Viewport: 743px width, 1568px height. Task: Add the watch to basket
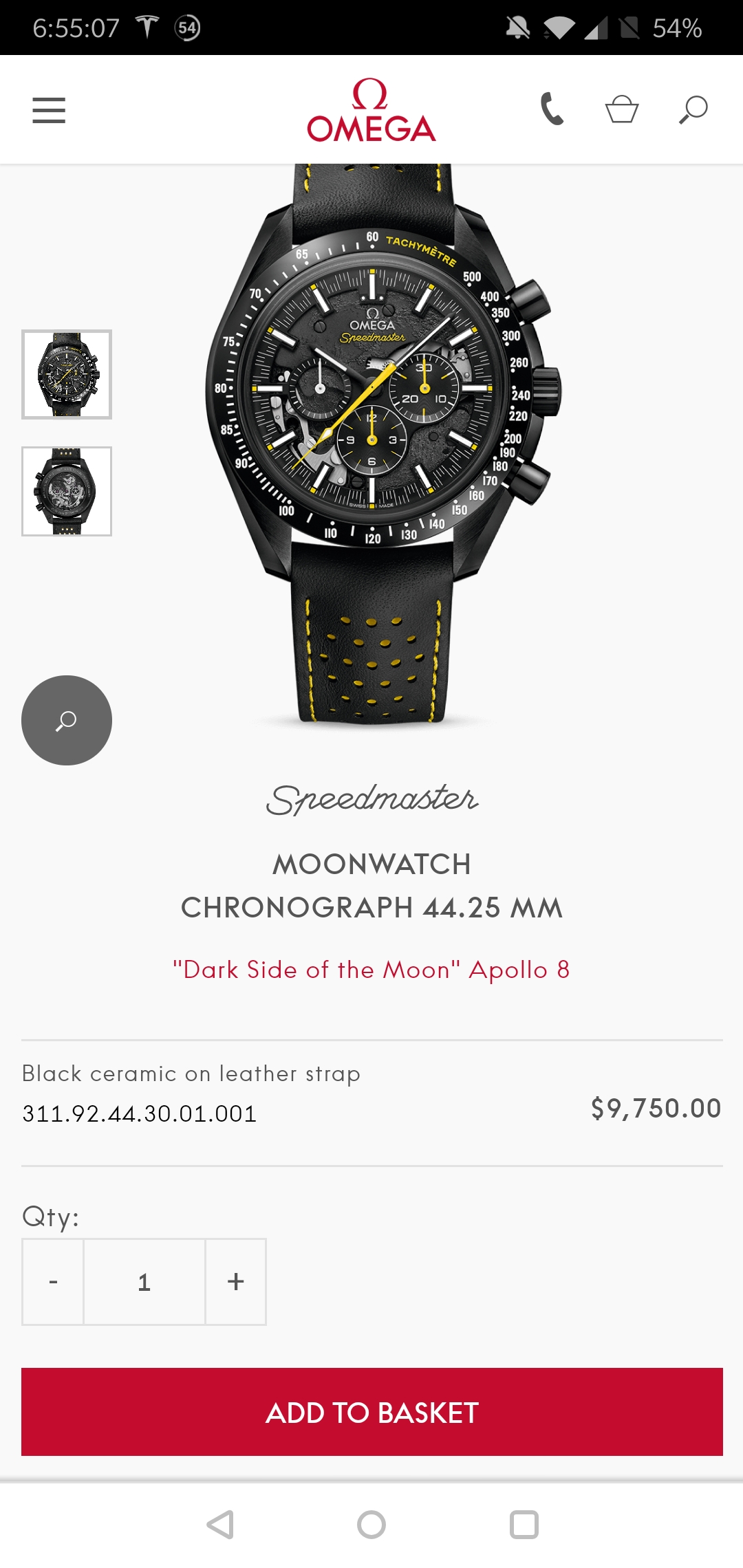(371, 1412)
